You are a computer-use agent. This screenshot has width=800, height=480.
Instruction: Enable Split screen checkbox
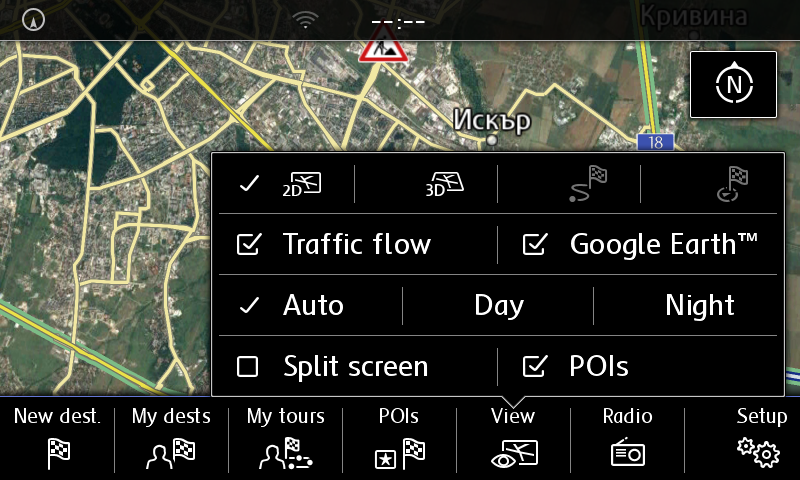point(248,367)
